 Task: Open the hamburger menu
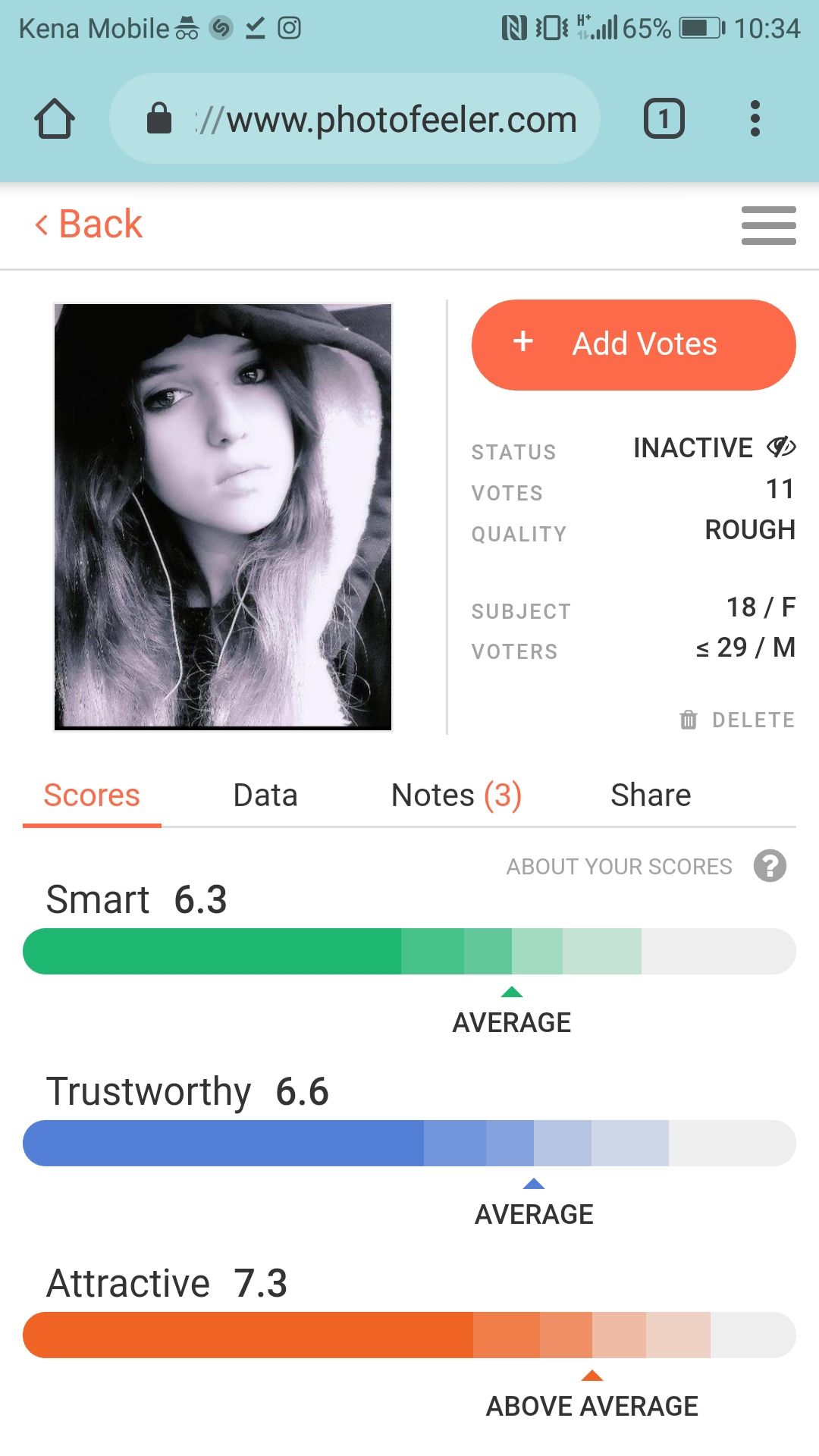click(768, 225)
